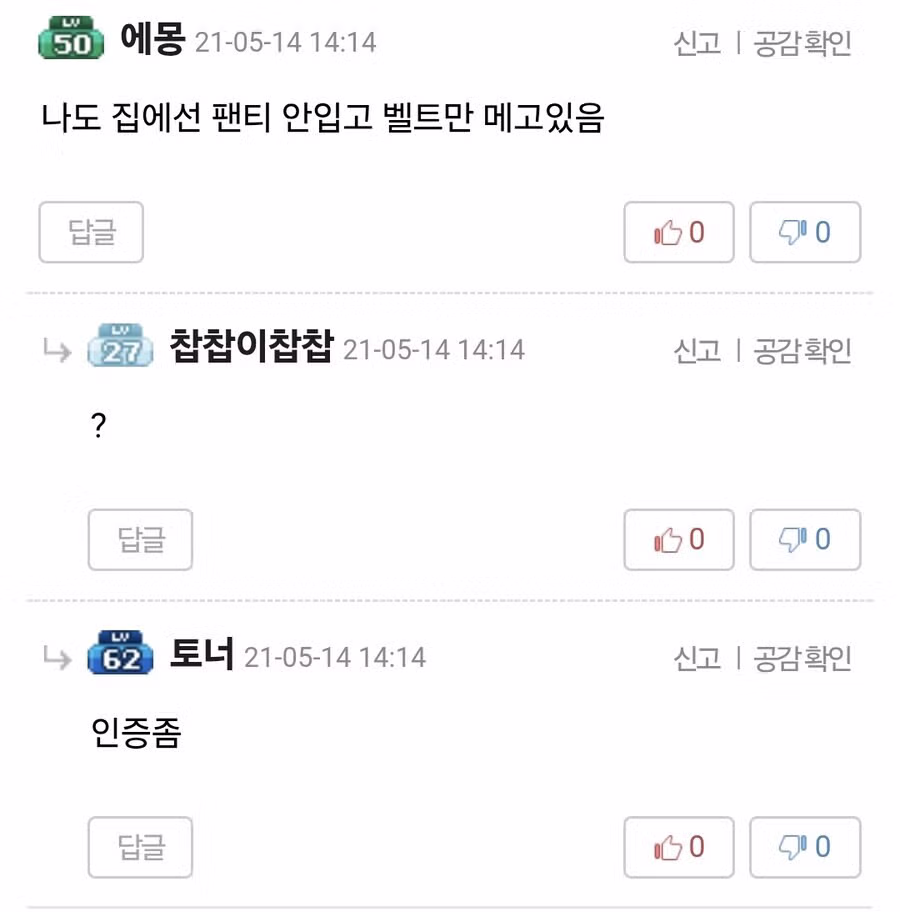Click the reply arrow beside 찹찹이찹찹's comment
The width and height of the screenshot is (900, 912).
tap(58, 350)
